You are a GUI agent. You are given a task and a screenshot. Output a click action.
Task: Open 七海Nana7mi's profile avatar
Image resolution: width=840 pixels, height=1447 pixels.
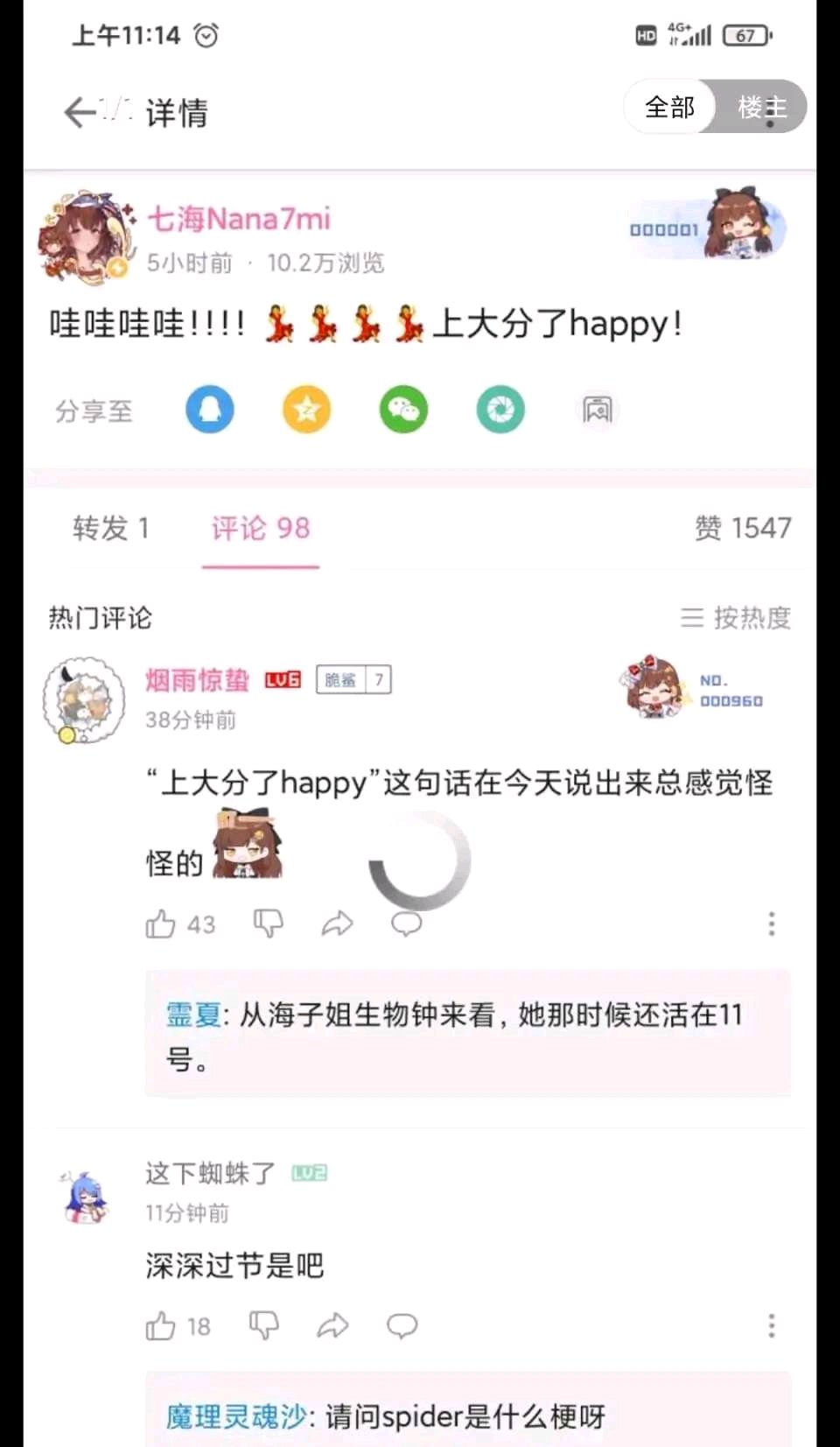click(87, 238)
